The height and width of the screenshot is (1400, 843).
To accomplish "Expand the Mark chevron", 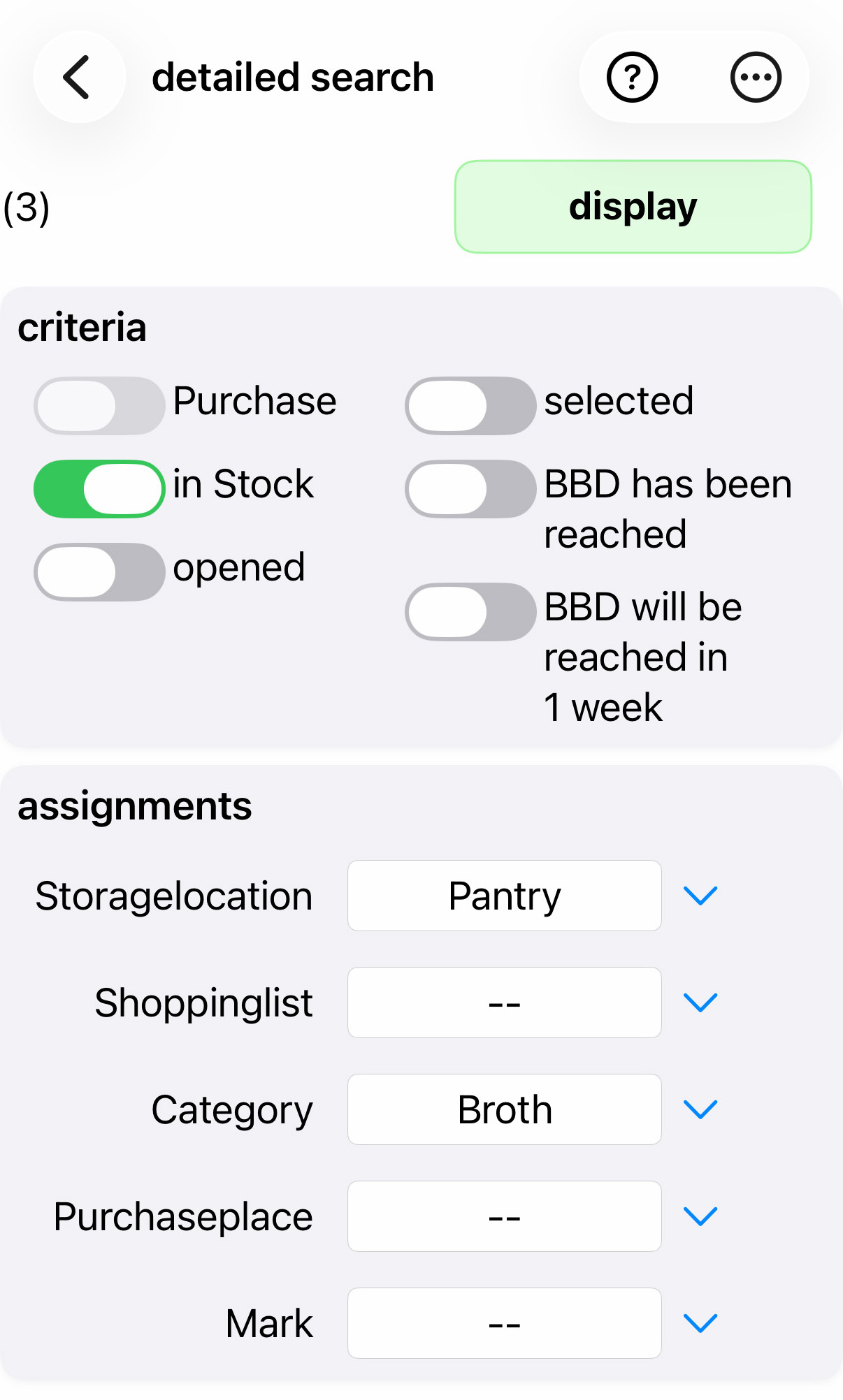I will [x=700, y=1323].
